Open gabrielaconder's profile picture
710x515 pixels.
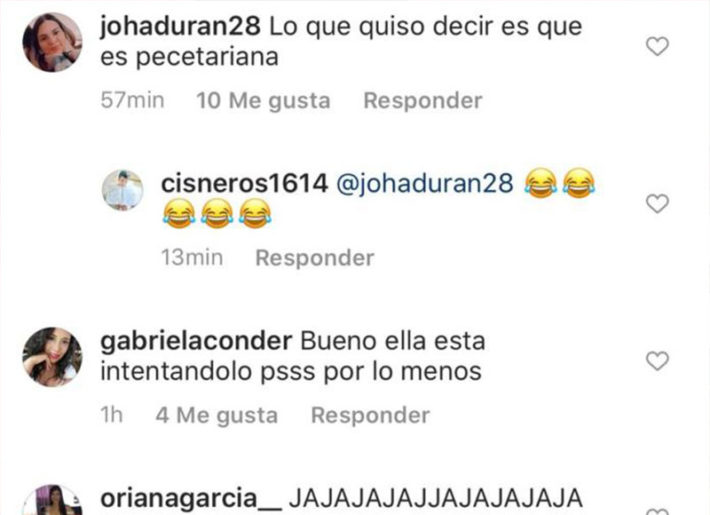click(x=52, y=356)
